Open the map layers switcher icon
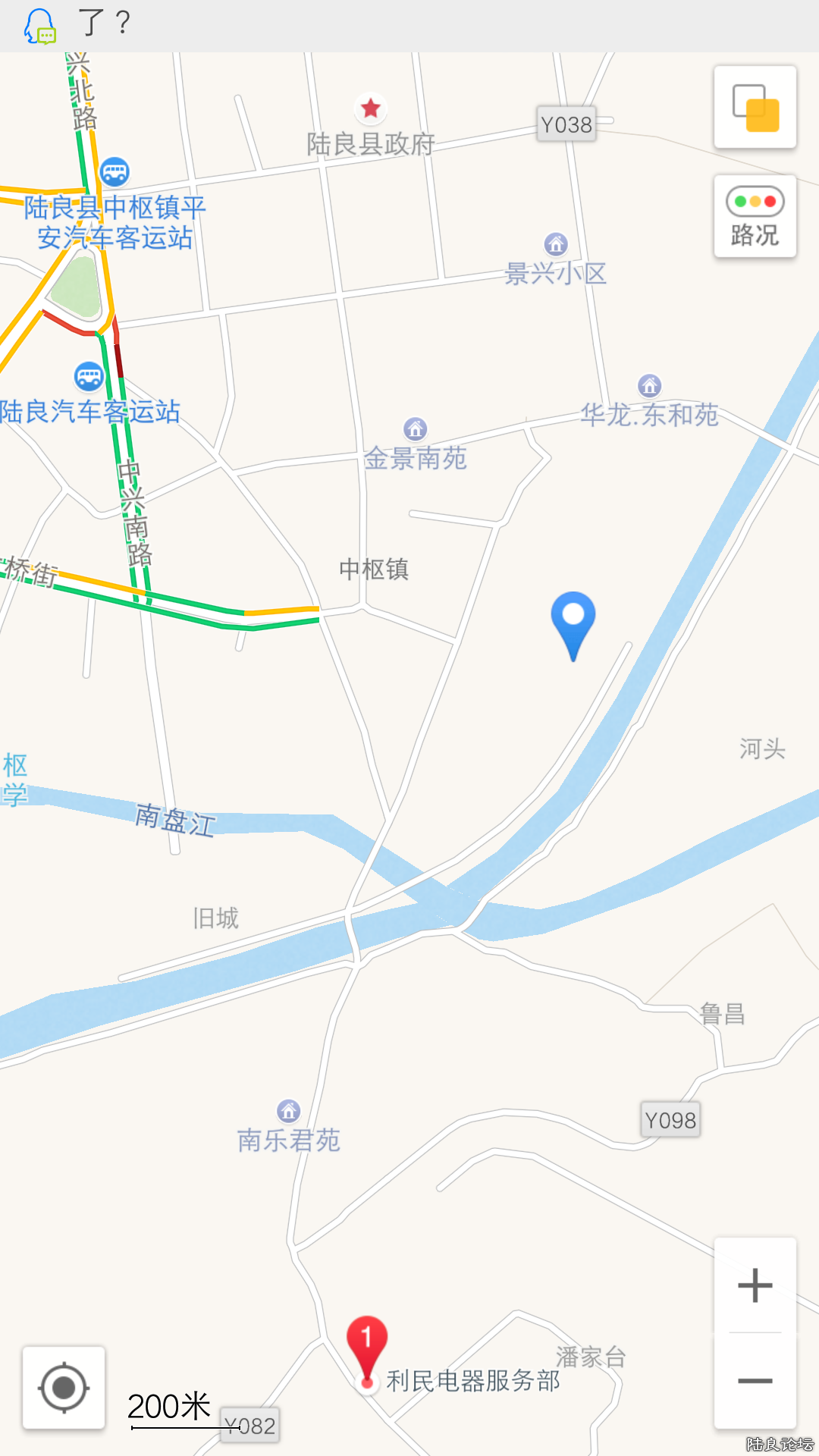This screenshot has width=819, height=1456. pos(755,107)
